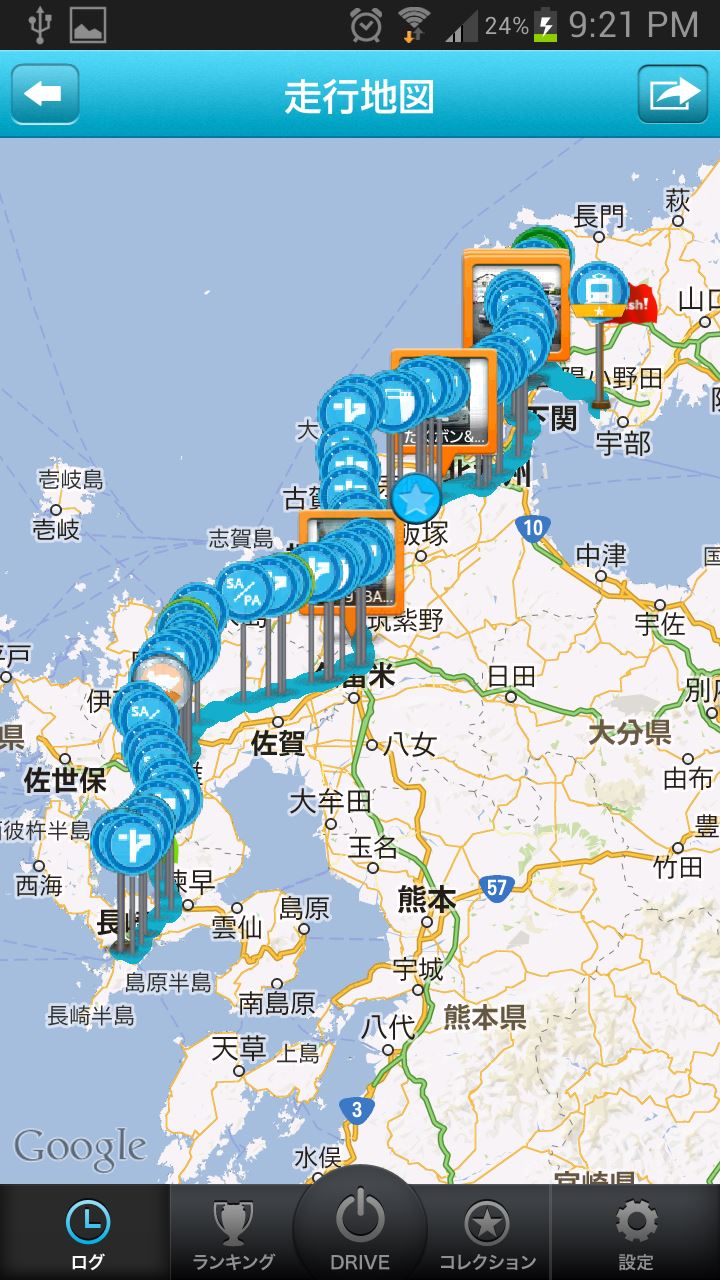This screenshot has width=720, height=1280.
Task: Go back using the arrow button
Action: tap(45, 94)
